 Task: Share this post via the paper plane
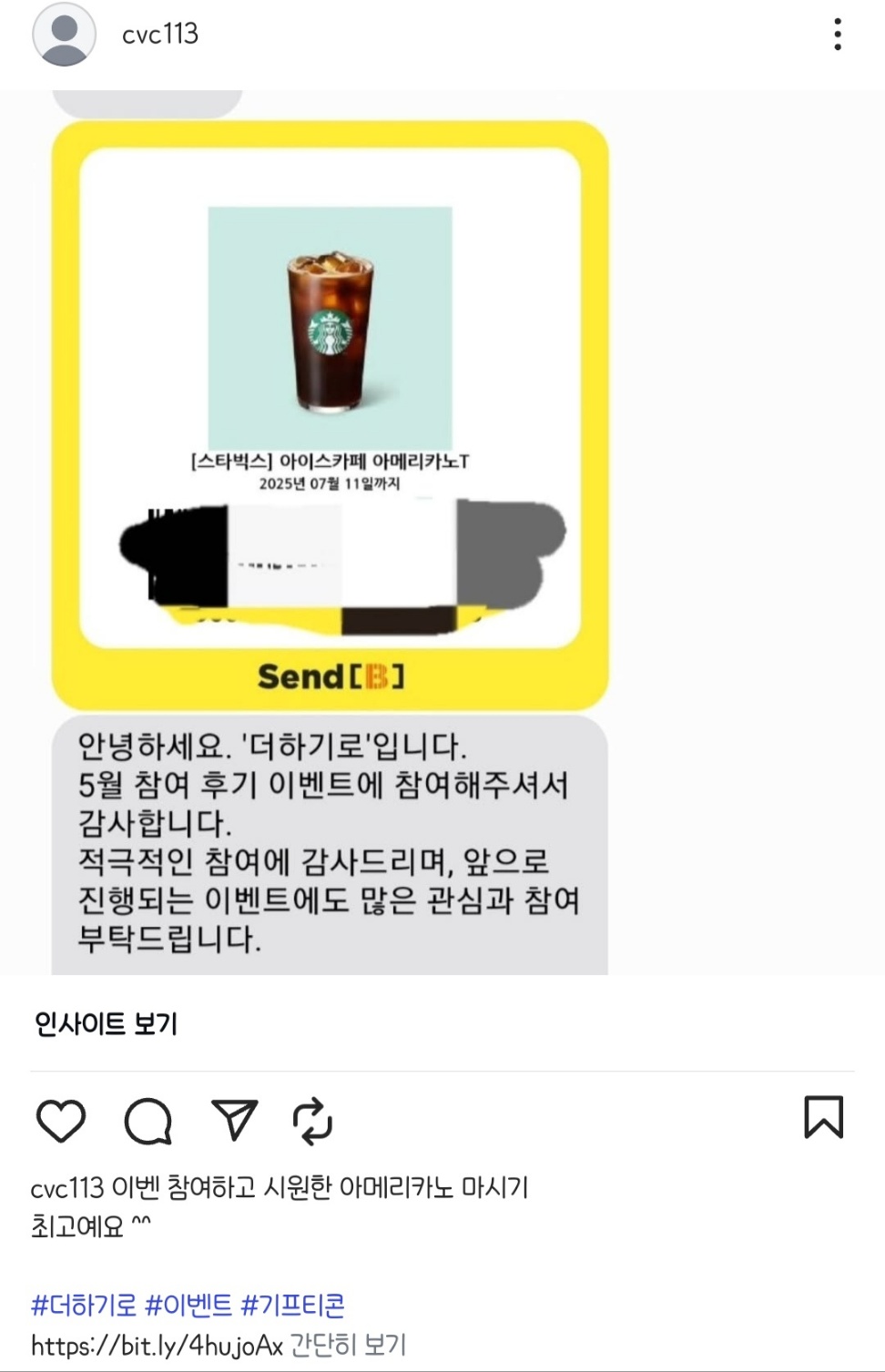point(234,1120)
